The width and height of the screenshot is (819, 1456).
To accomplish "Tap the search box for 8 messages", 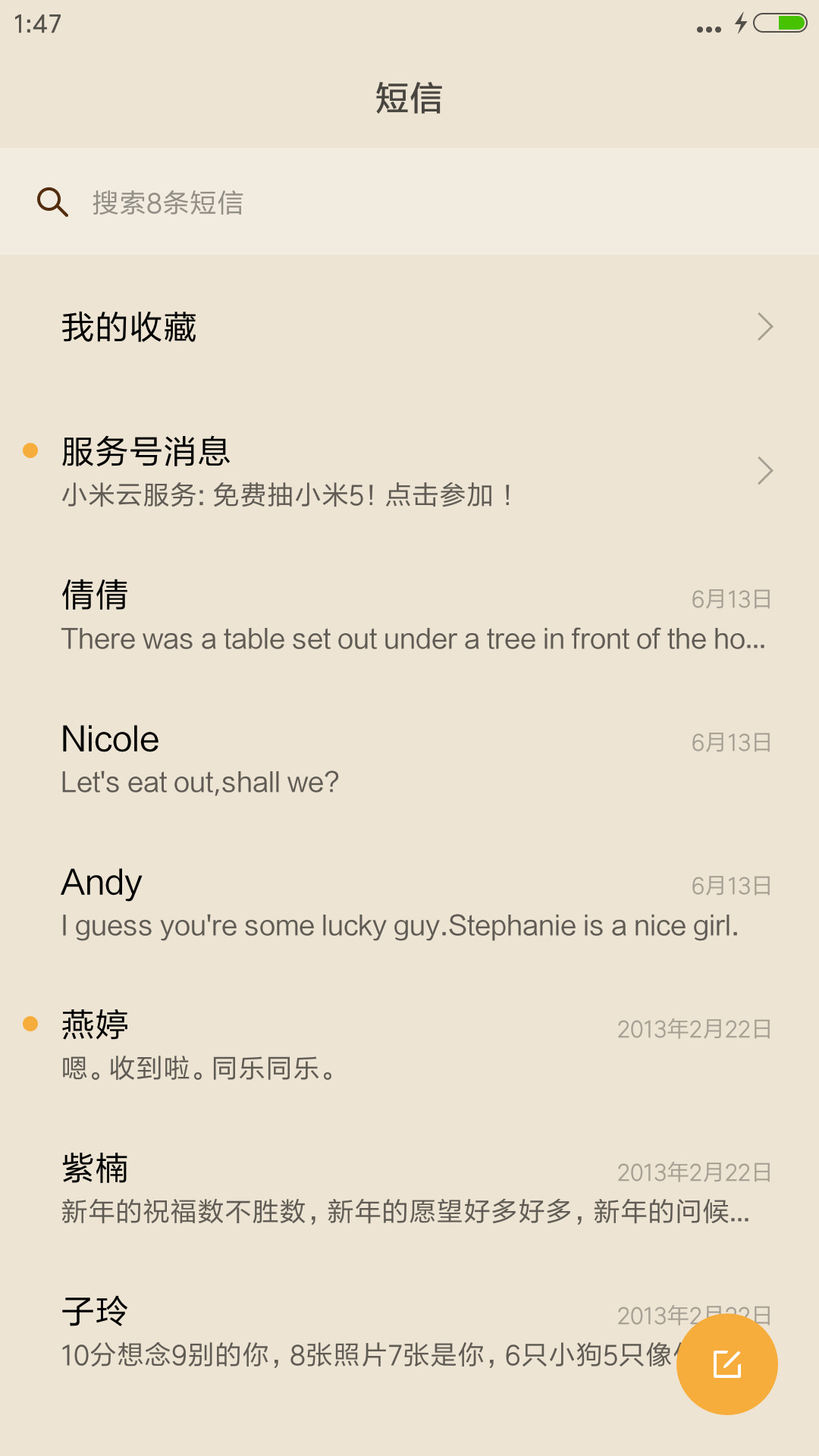I will pyautogui.click(x=409, y=202).
